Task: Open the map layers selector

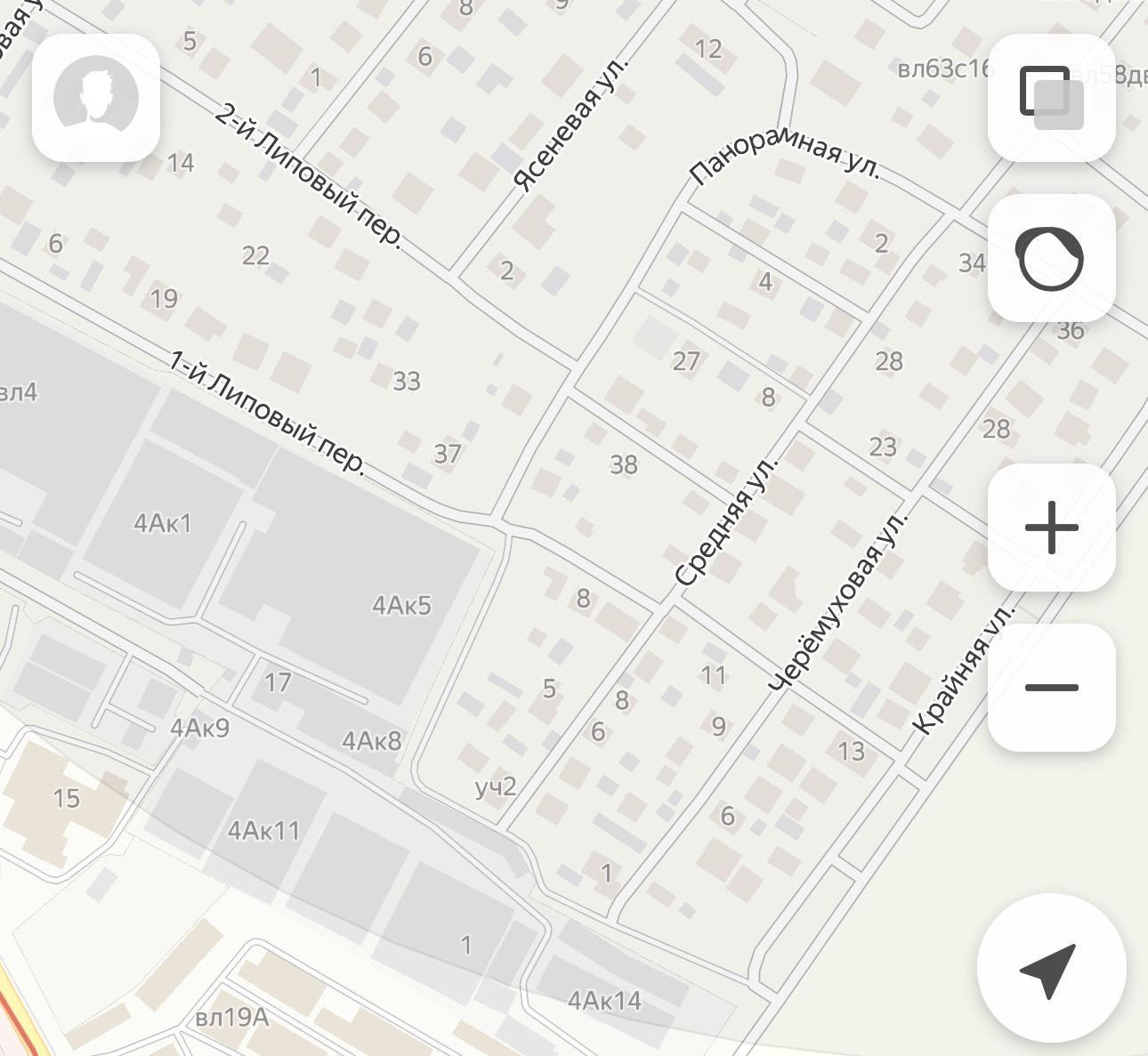Action: 1051,97
